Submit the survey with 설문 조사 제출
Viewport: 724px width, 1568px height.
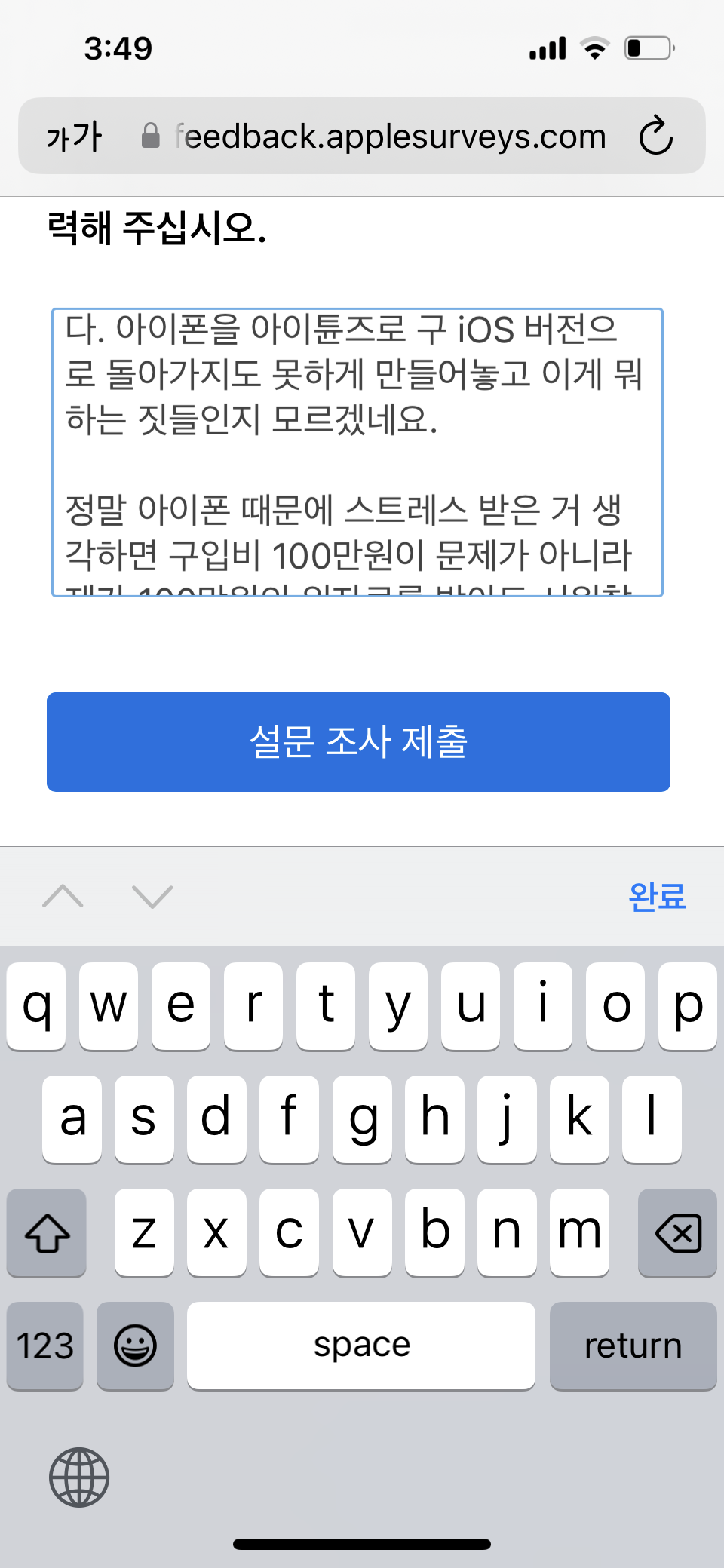point(358,742)
